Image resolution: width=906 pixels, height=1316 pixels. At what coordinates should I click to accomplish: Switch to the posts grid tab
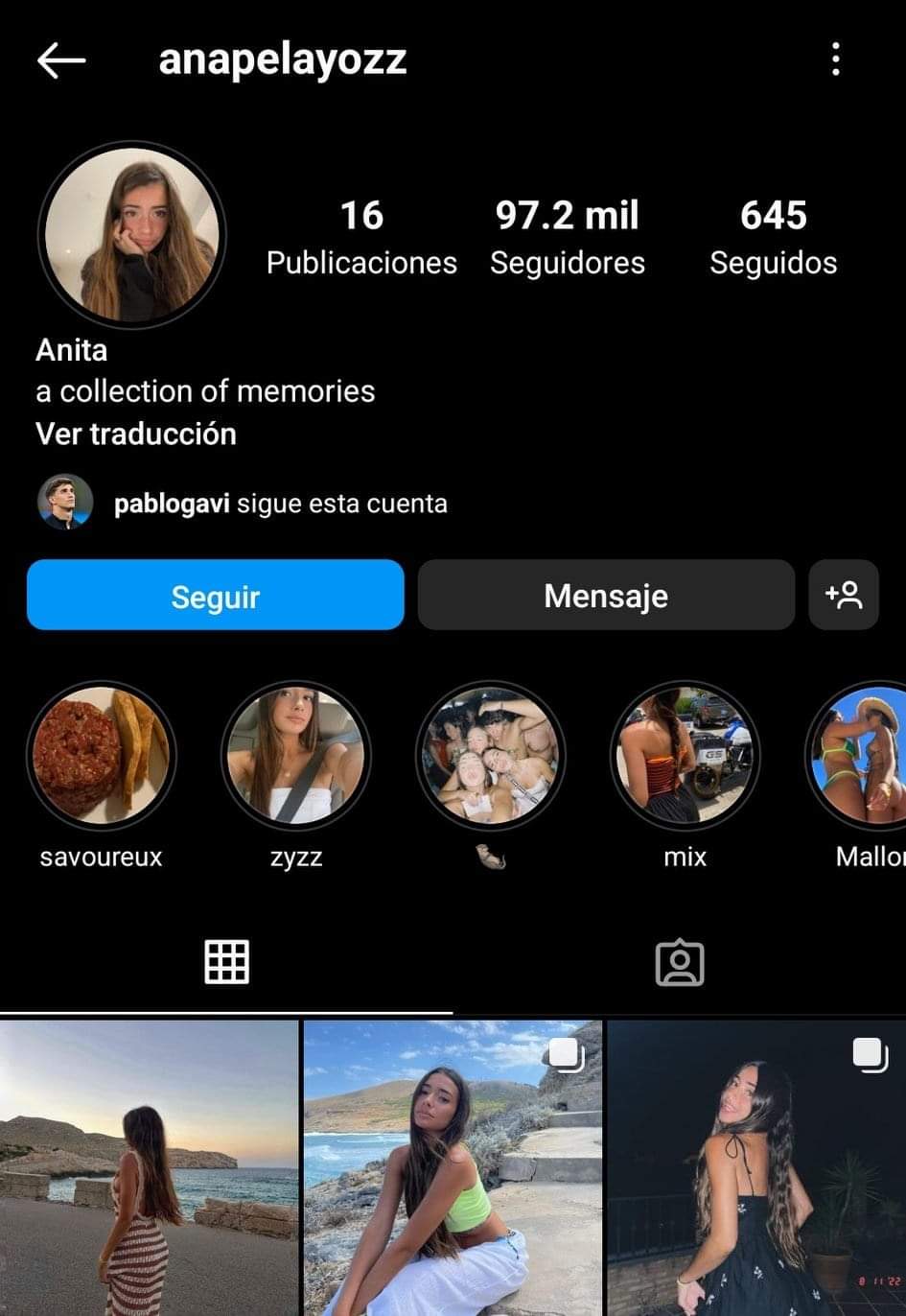coord(227,962)
